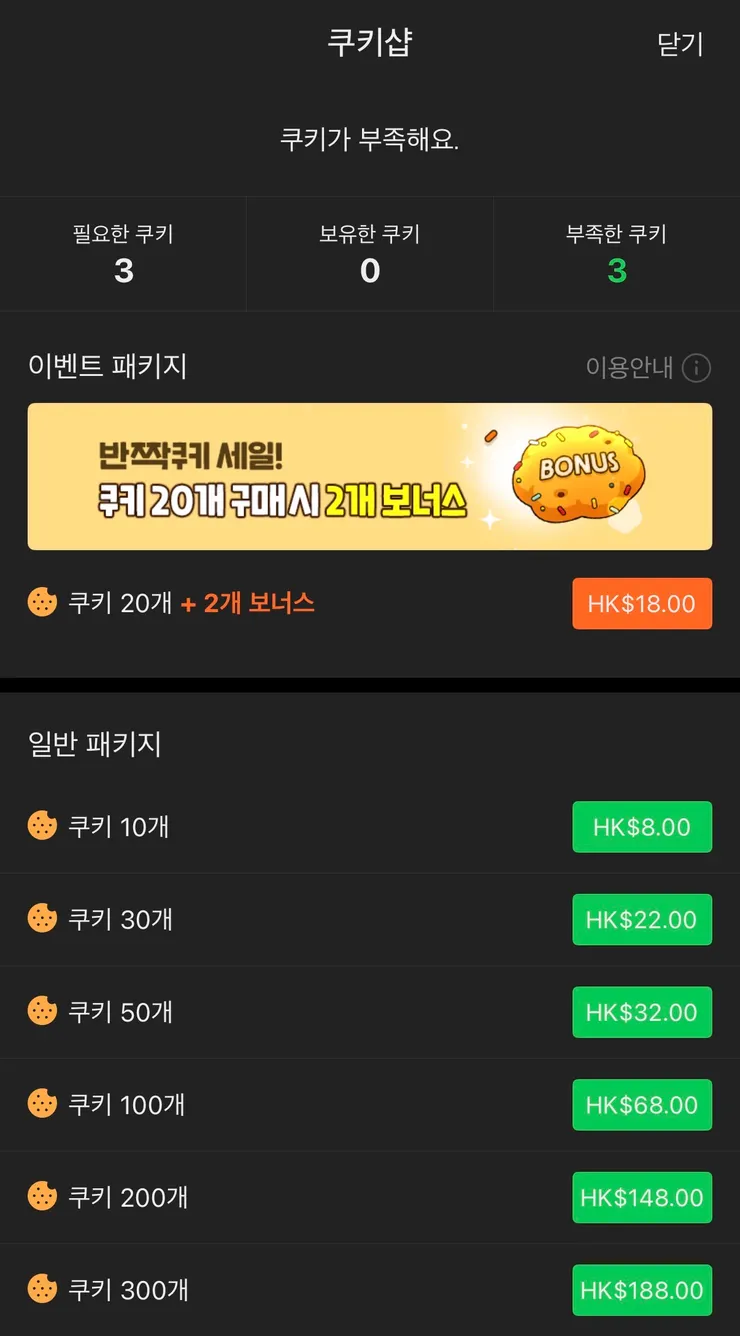Buy 300 cookies for HK$188.00
The height and width of the screenshot is (1336, 740).
(642, 1290)
